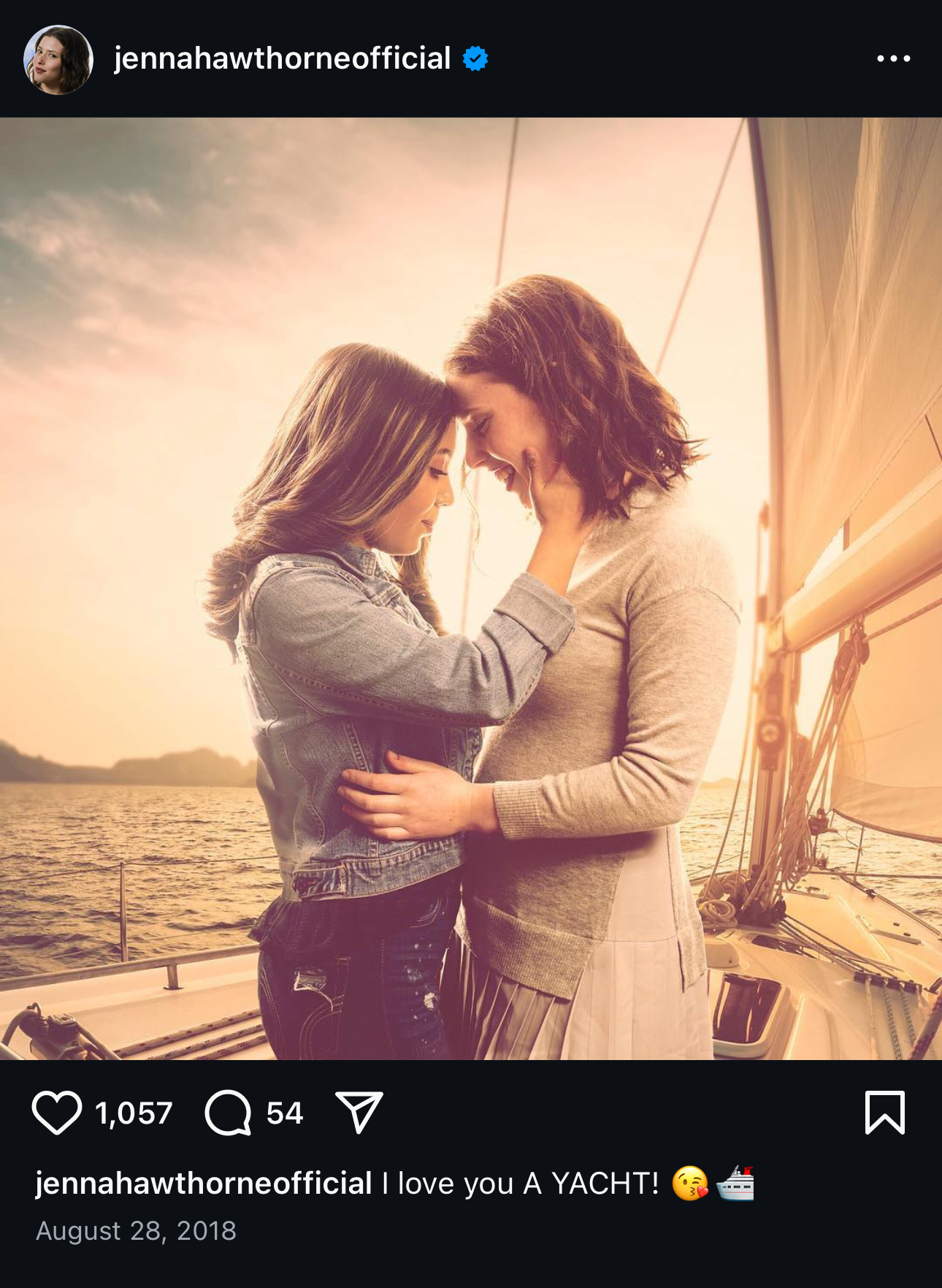Open the jennahawthorneofficial profile picture
942x1288 pixels.
(58, 59)
